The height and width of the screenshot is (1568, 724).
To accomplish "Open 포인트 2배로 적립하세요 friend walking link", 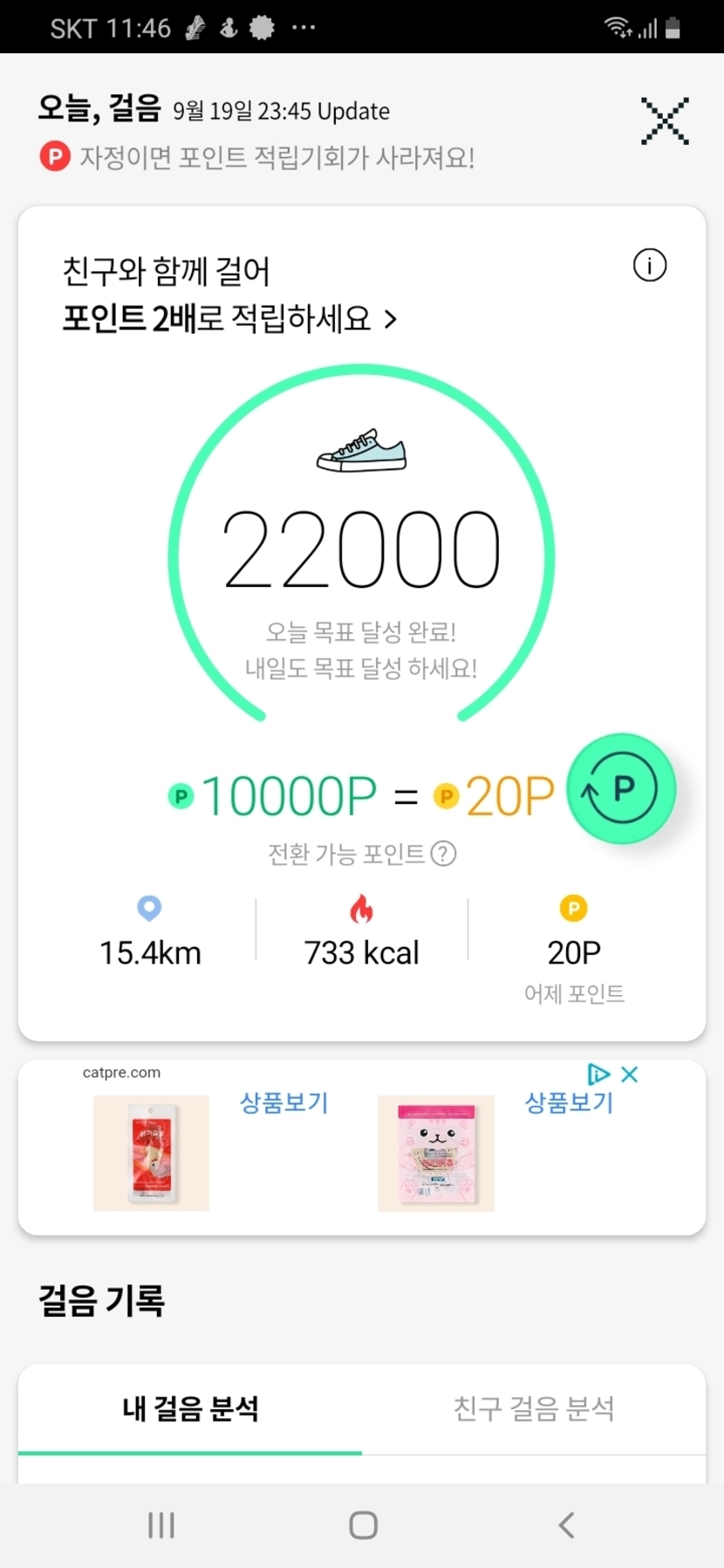I will (230, 318).
